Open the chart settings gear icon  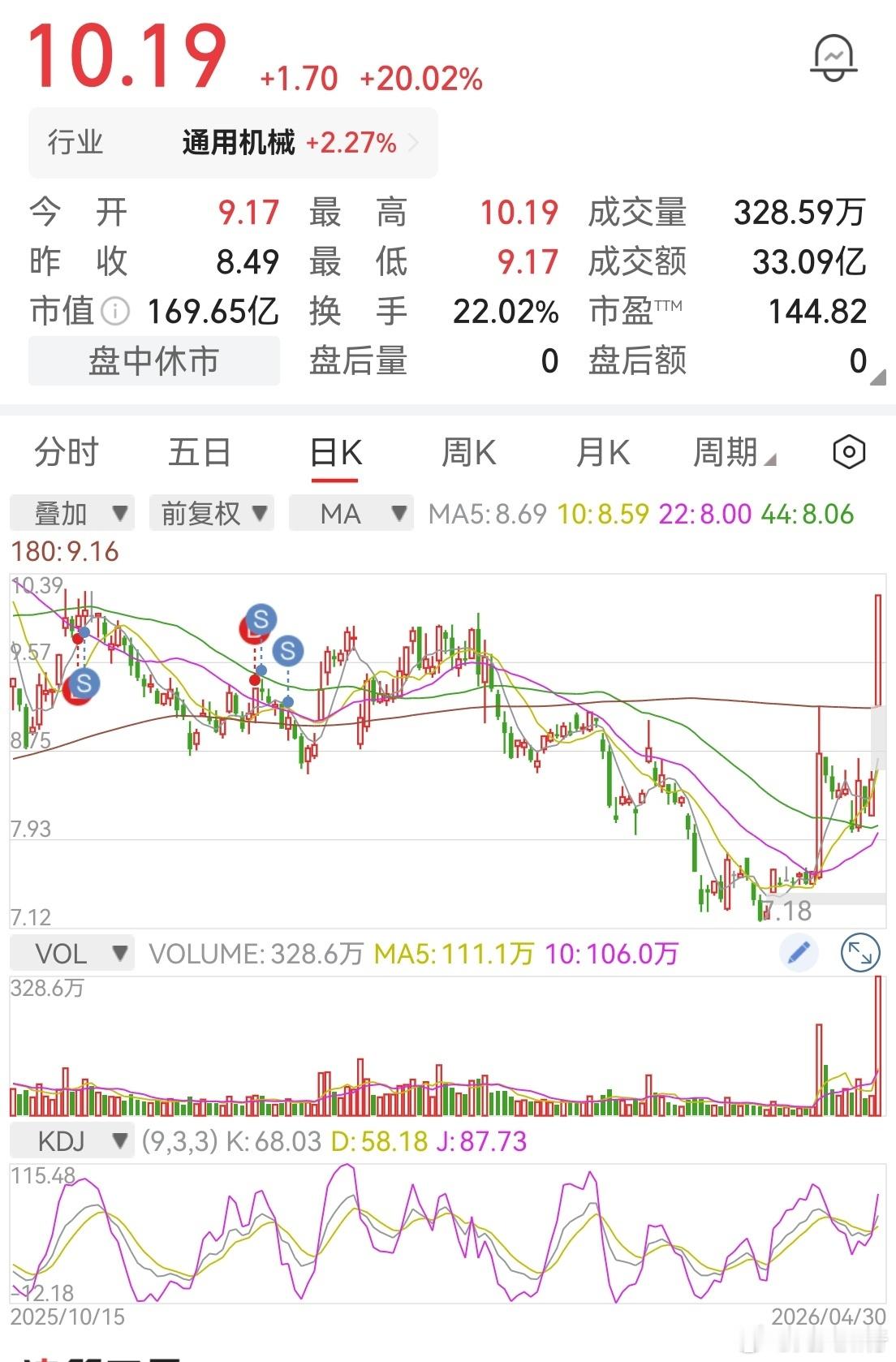pyautogui.click(x=849, y=452)
